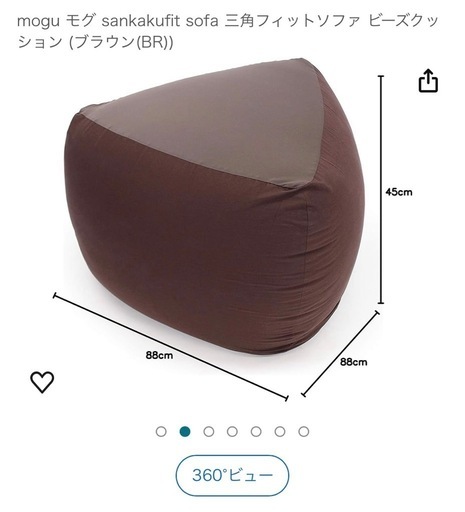
Task: Open the 360°ビュー button
Action: click(232, 475)
